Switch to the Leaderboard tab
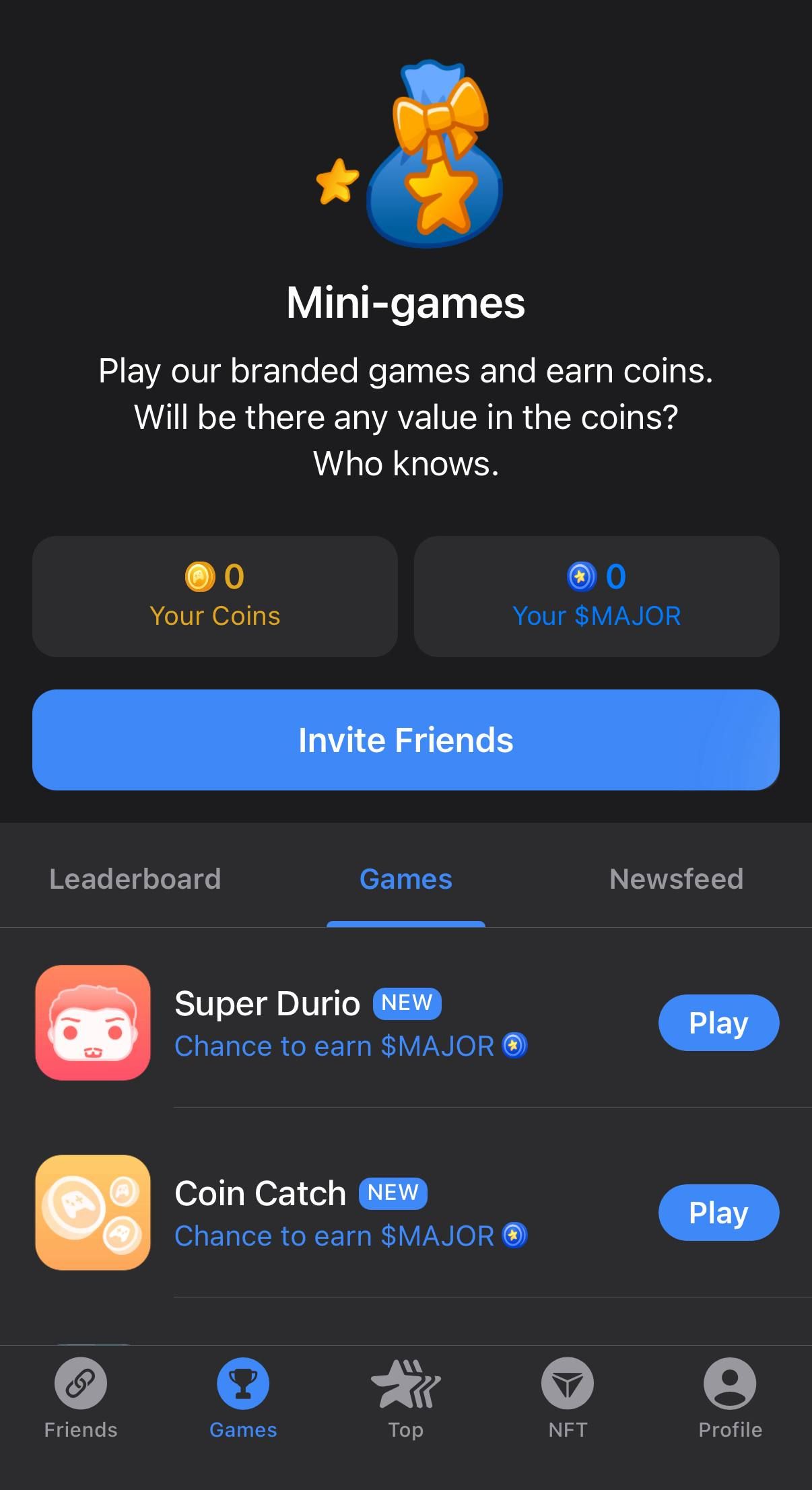 136,879
